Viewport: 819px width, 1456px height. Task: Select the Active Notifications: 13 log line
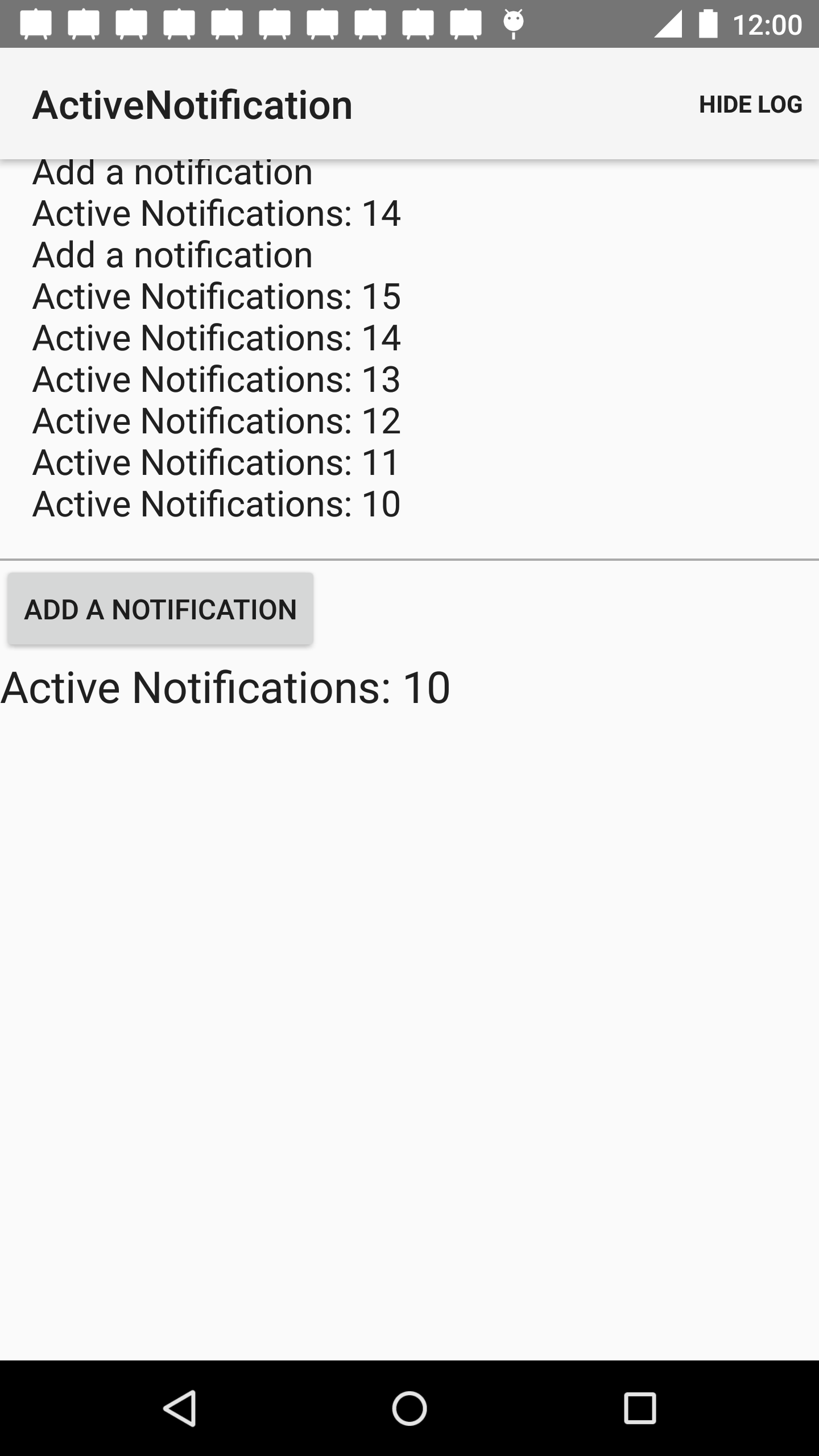click(x=216, y=378)
